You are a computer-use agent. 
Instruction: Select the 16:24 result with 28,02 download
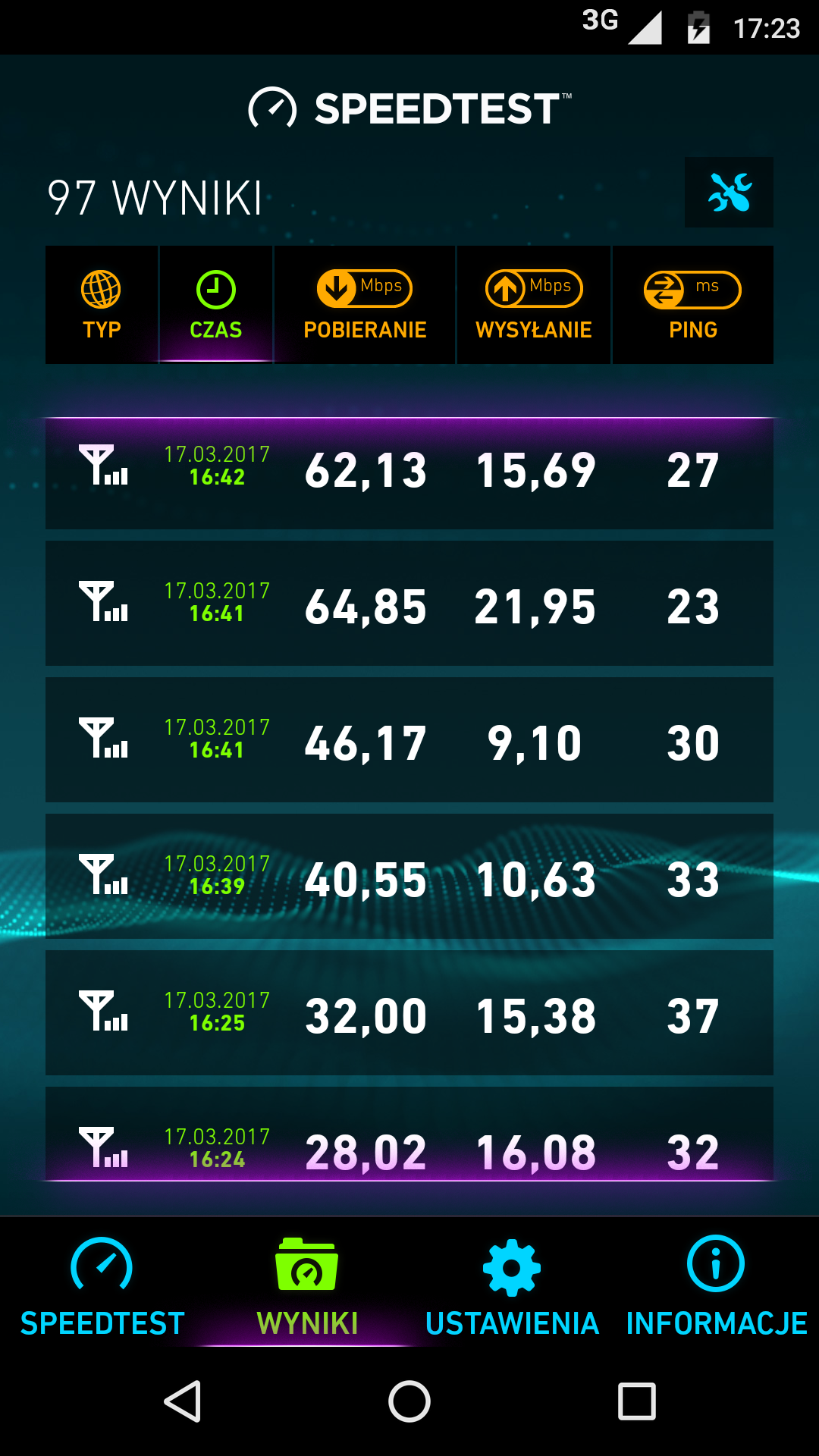(x=409, y=1137)
